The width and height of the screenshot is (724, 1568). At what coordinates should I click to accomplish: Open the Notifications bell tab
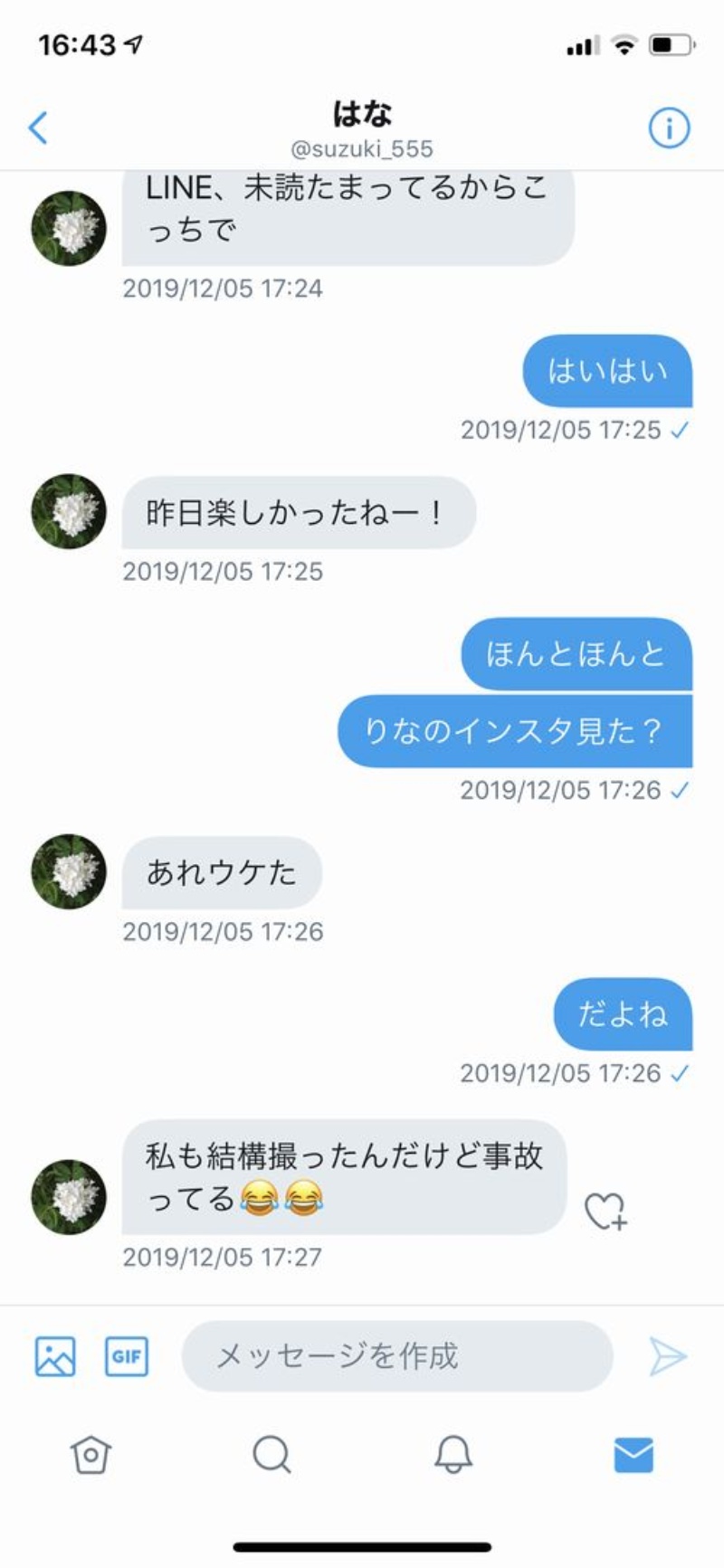point(453,1455)
